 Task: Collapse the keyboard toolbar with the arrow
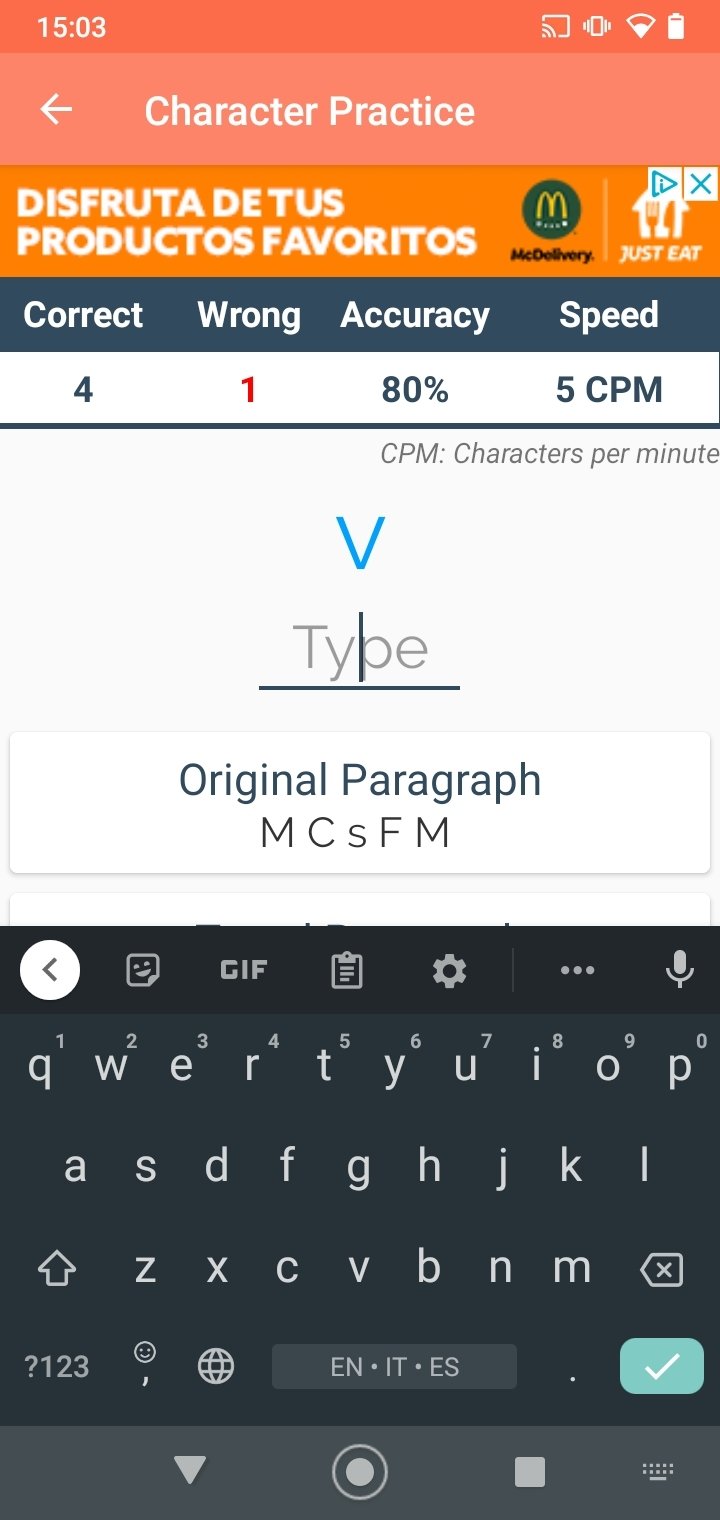point(50,970)
